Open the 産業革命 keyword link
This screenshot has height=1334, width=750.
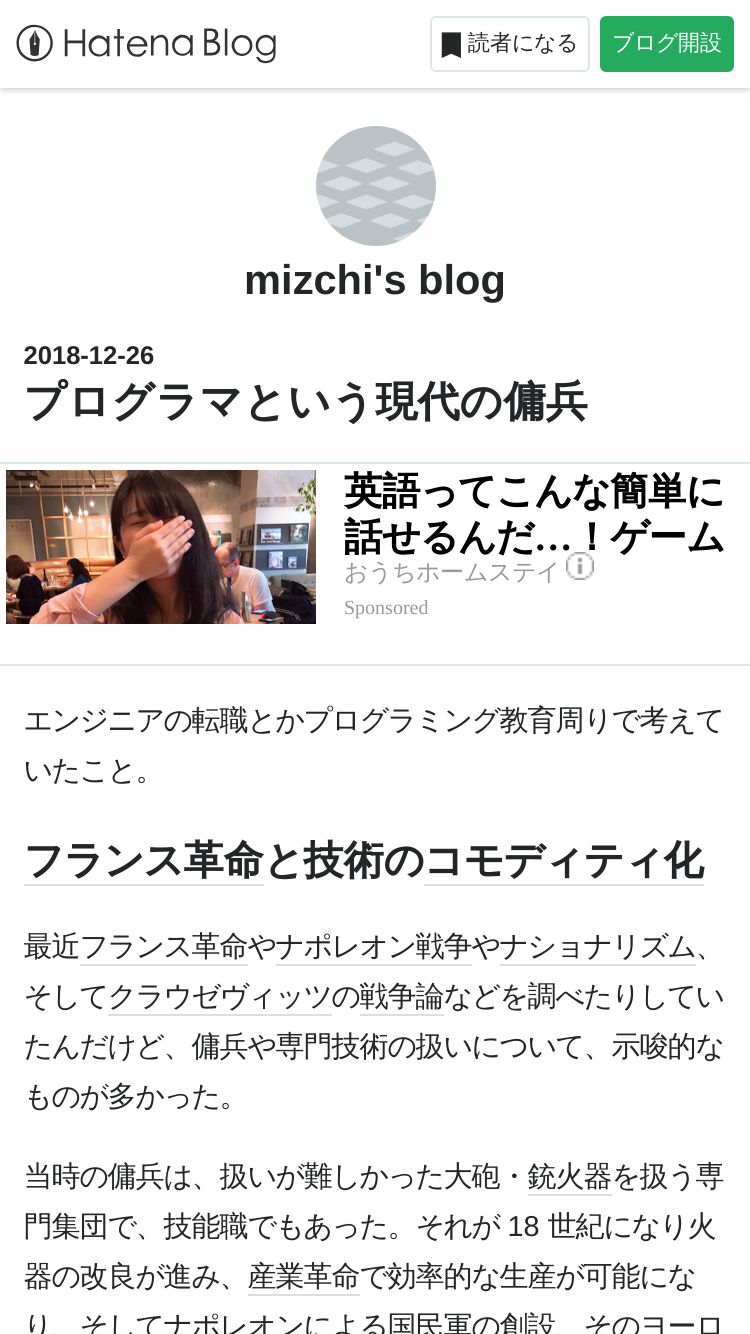(303, 1276)
